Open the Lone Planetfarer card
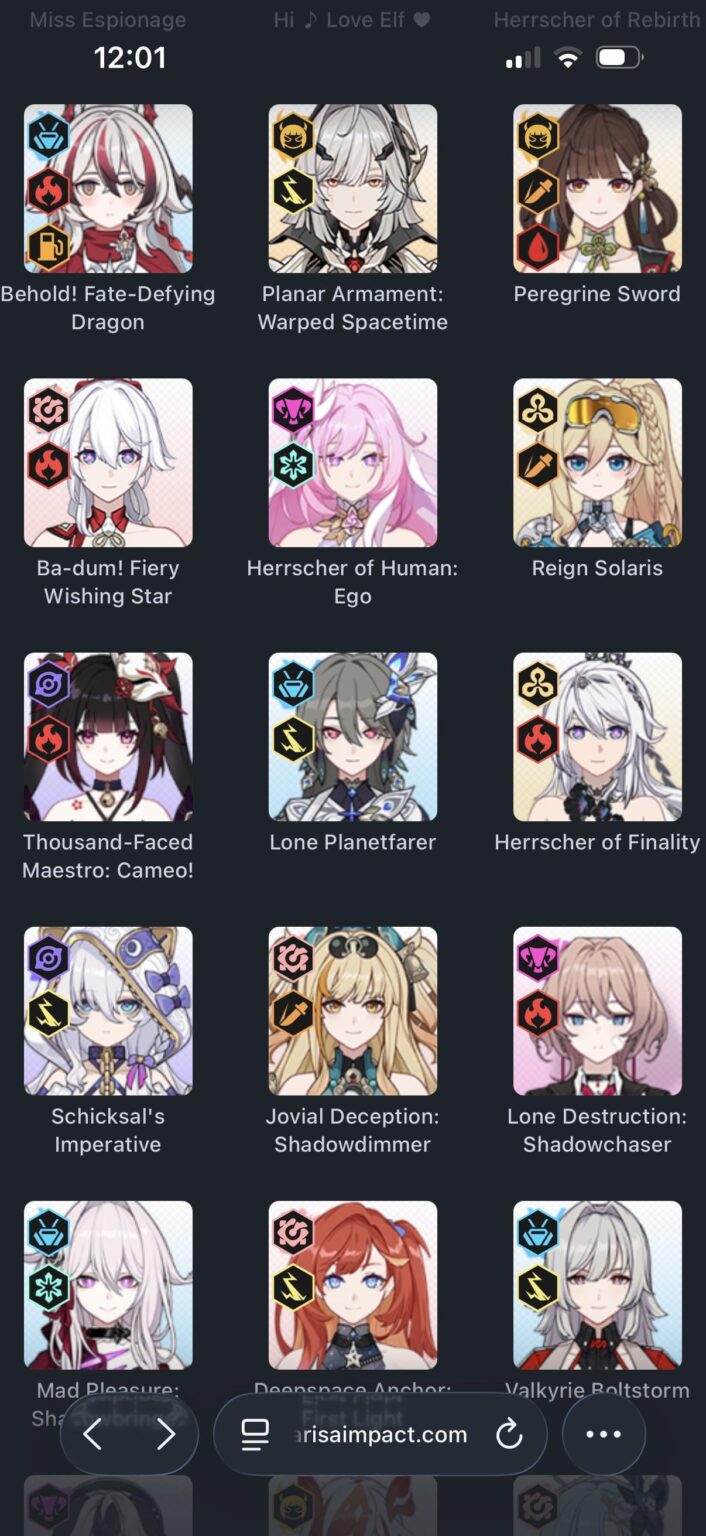The width and height of the screenshot is (706, 1536). coord(352,736)
